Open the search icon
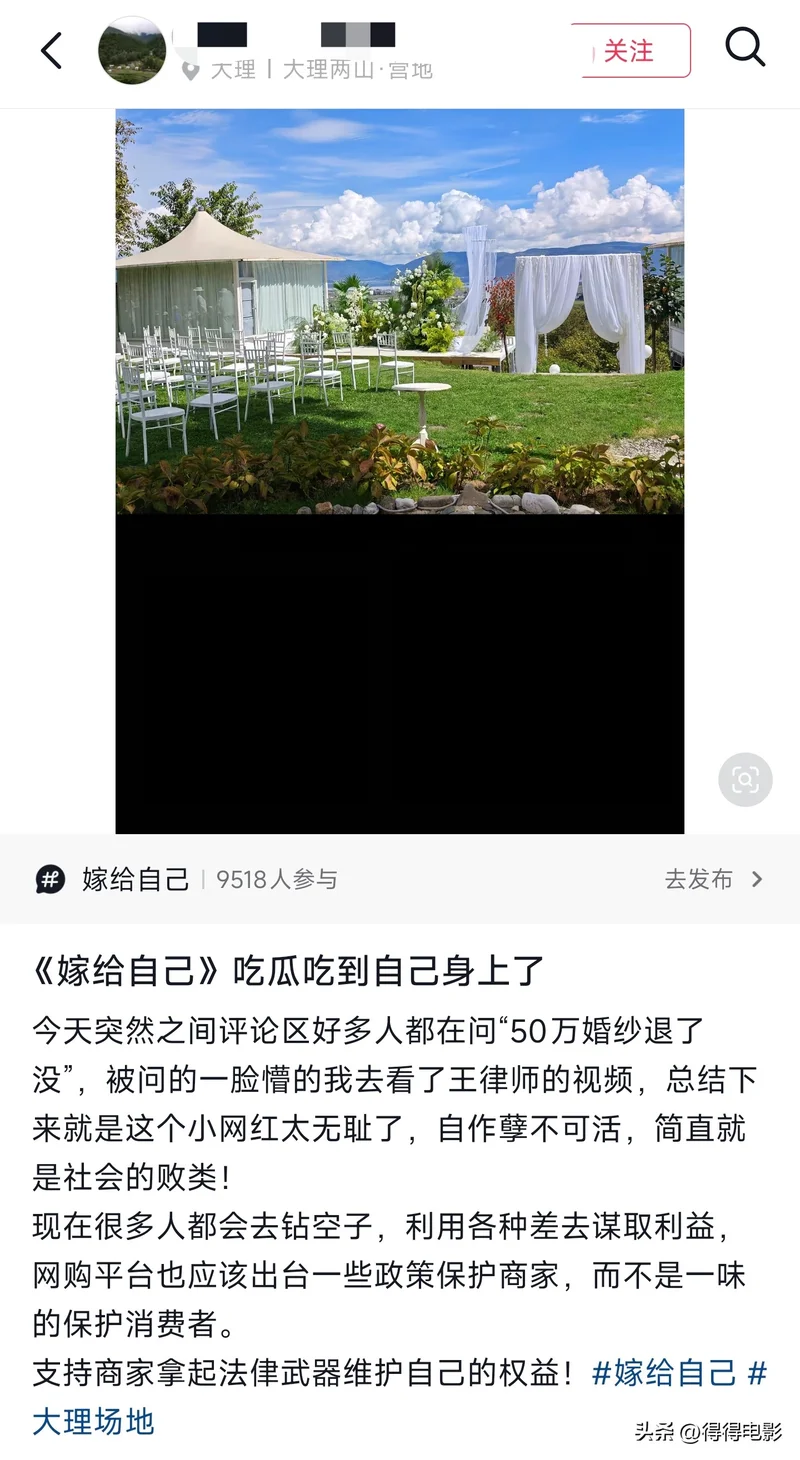Image resolution: width=800 pixels, height=1460 pixels. [x=745, y=48]
